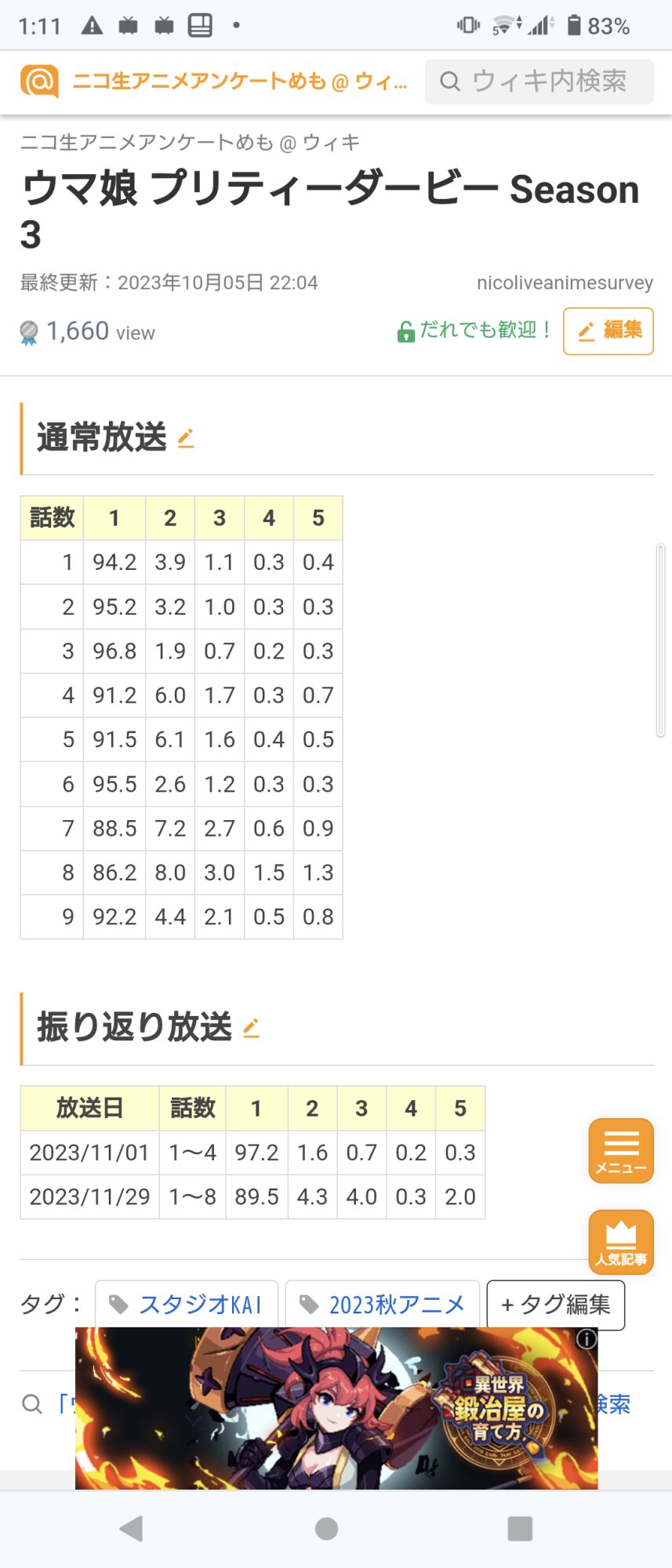Tap the 編集 edit button
The image size is (672, 1568).
[608, 332]
